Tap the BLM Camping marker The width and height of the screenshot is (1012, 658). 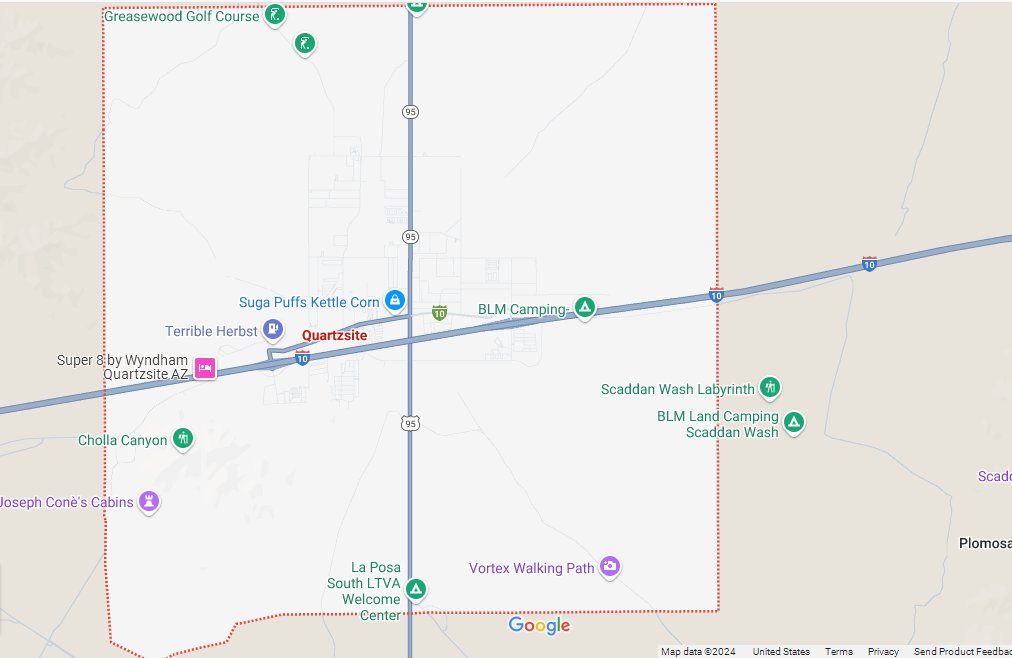pyautogui.click(x=585, y=308)
